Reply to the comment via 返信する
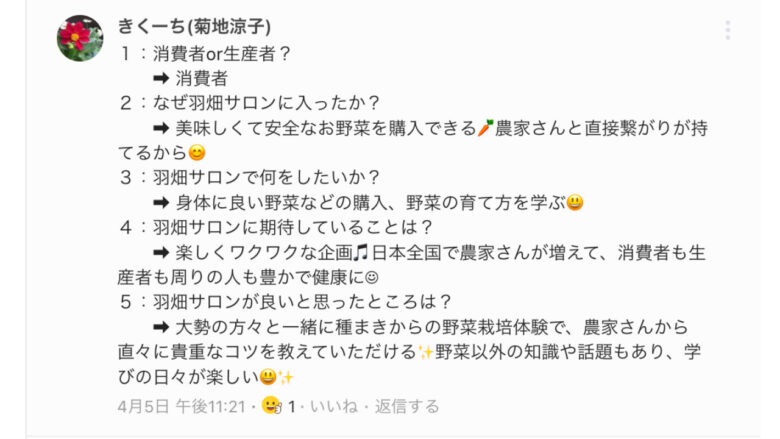The image size is (780, 439). (x=407, y=407)
